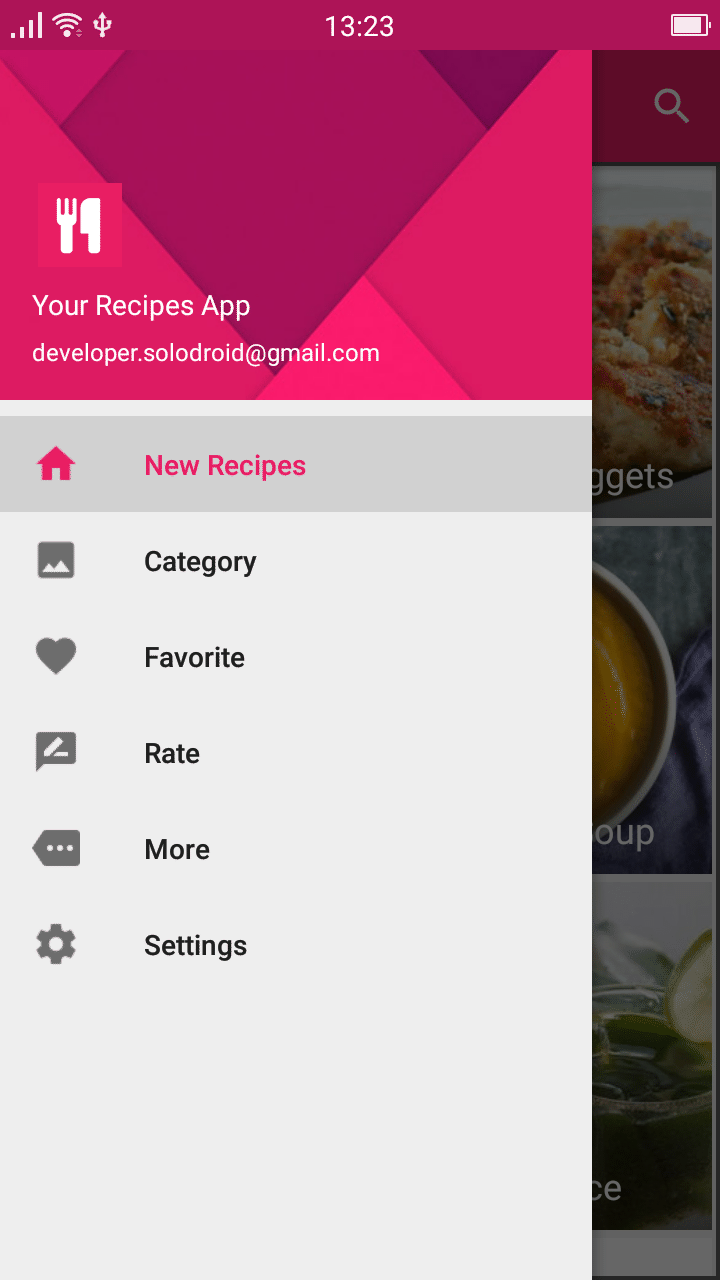The width and height of the screenshot is (720, 1280).
Task: Select New Recipes in the drawer
Action: (x=225, y=465)
